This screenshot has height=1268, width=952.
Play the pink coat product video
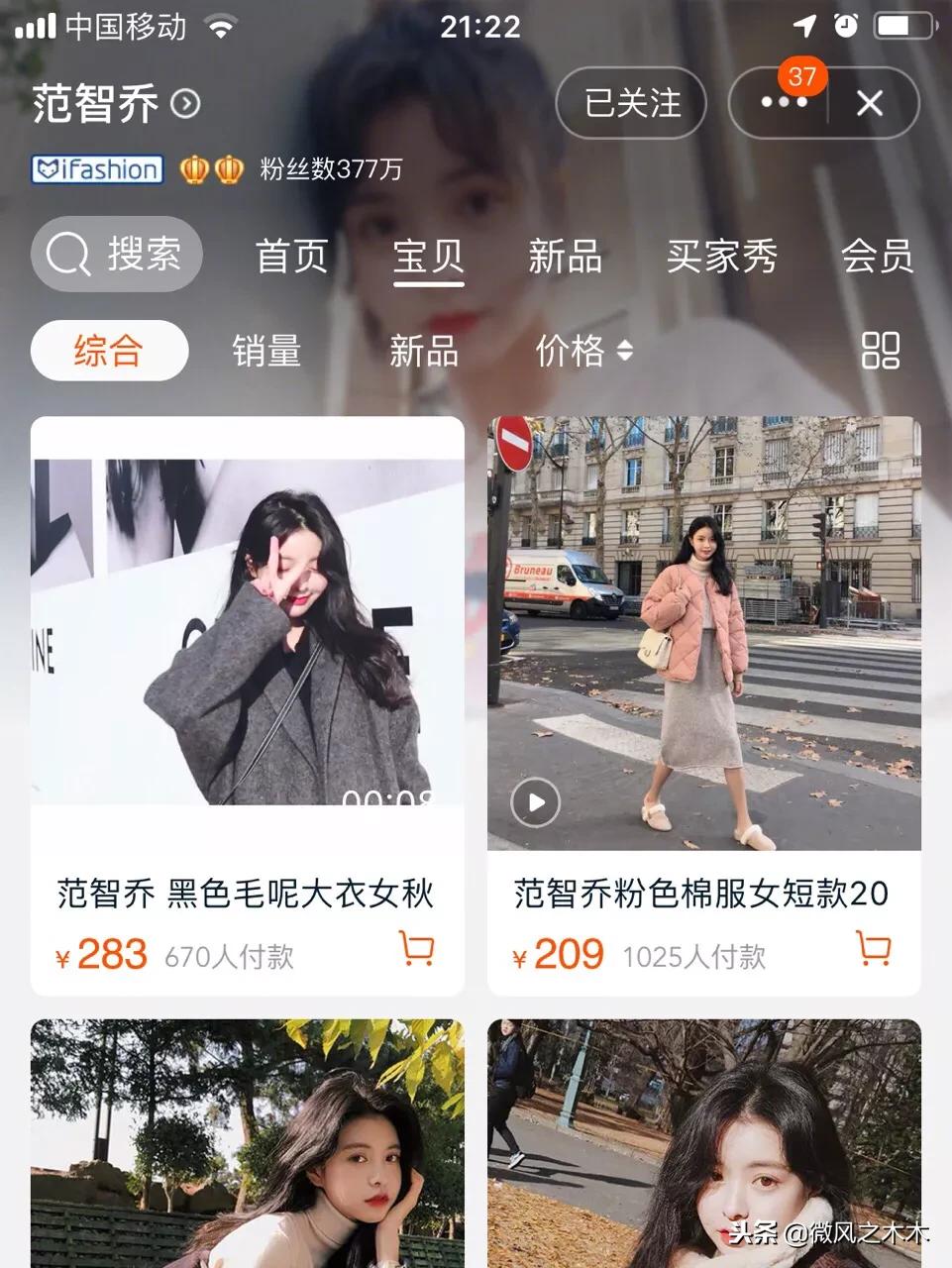coord(534,803)
